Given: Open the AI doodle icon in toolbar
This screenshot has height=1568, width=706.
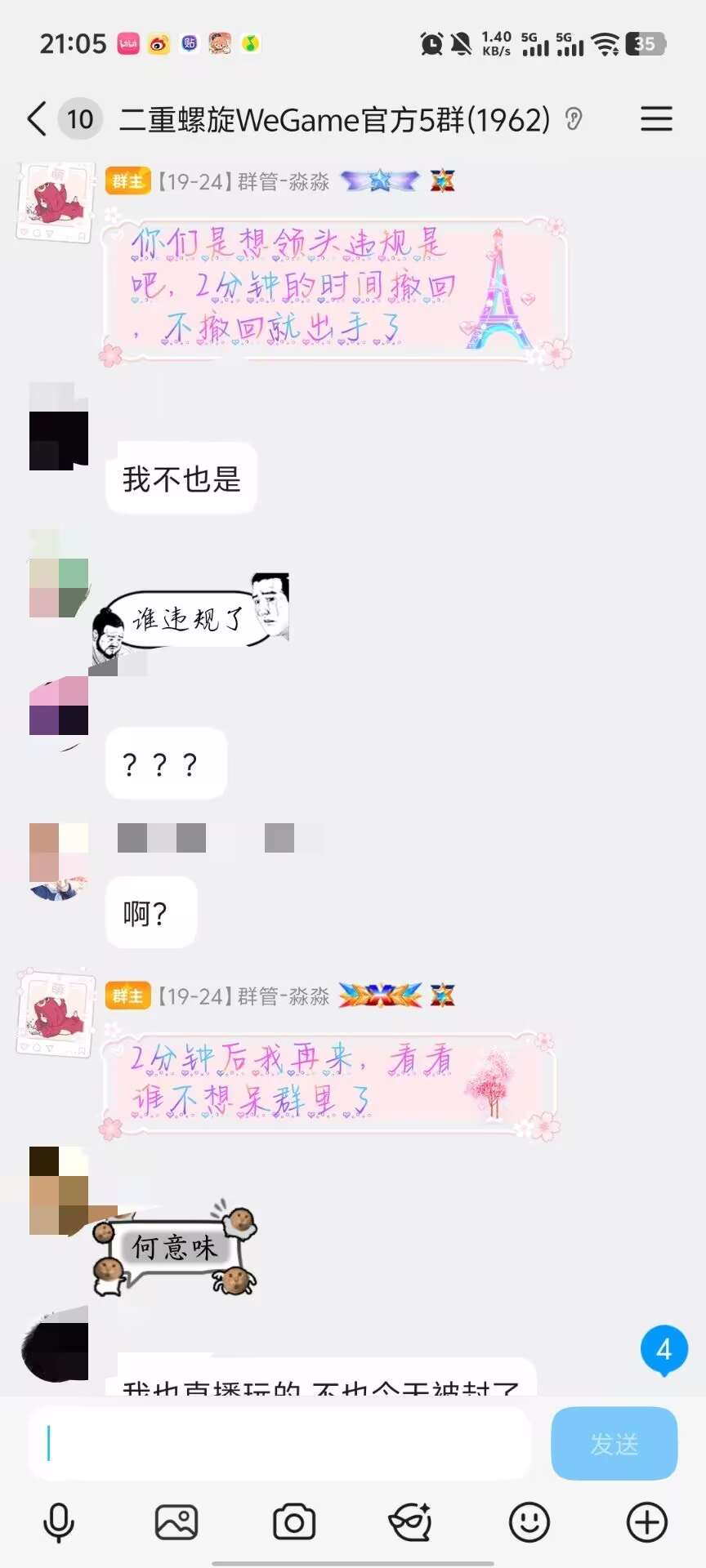Looking at the screenshot, I should (x=411, y=1522).
